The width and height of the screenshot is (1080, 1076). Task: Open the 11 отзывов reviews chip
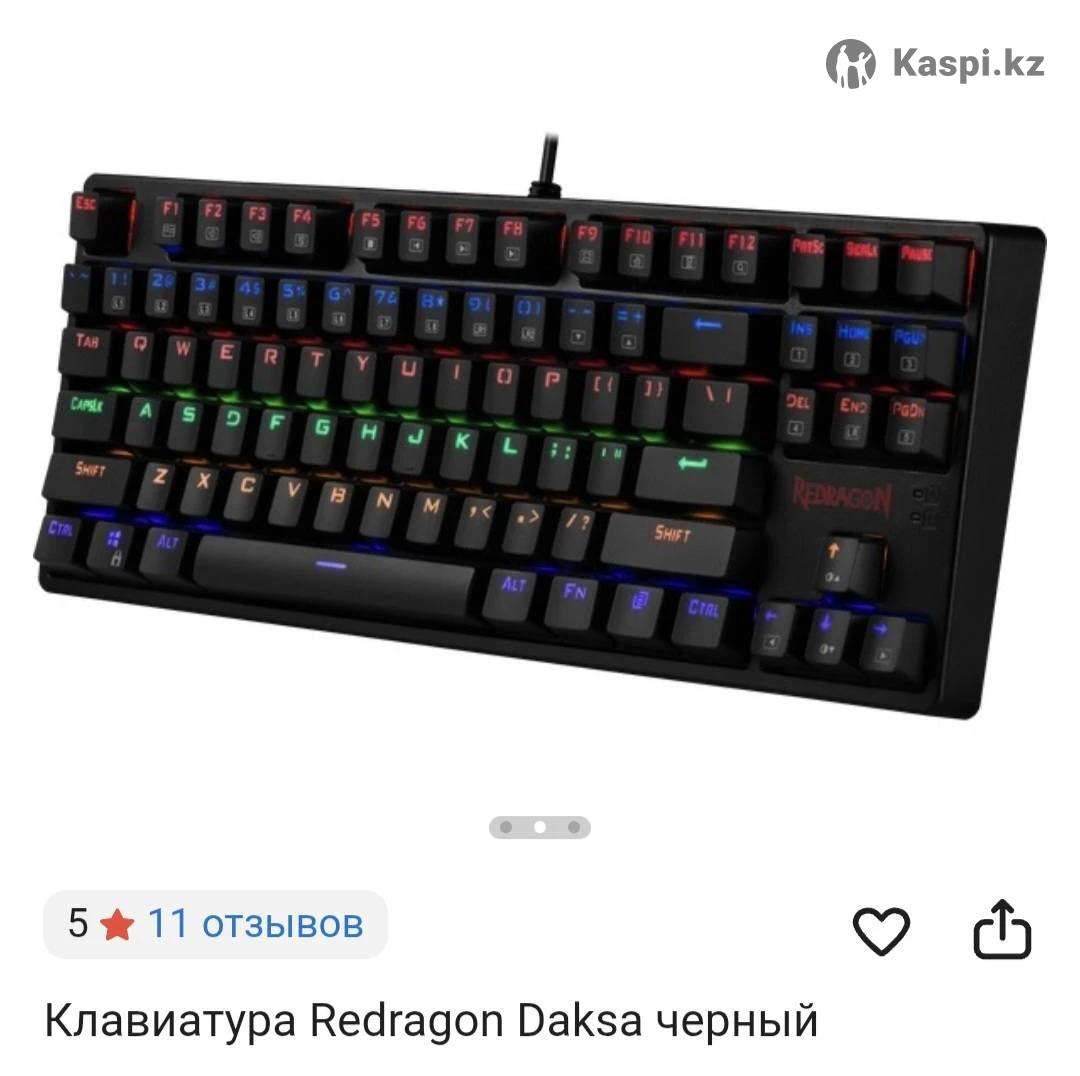click(x=215, y=924)
